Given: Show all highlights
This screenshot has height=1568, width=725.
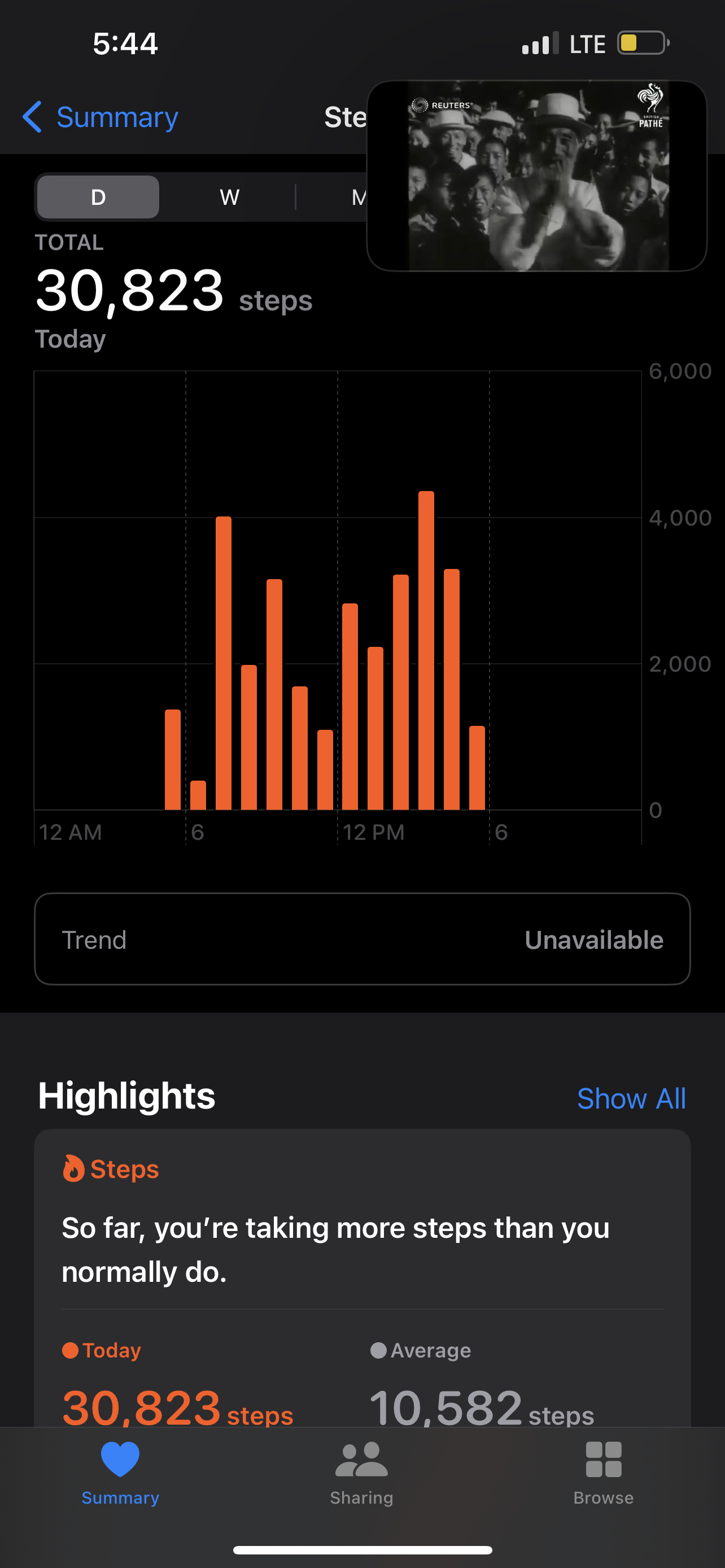Looking at the screenshot, I should [631, 1099].
